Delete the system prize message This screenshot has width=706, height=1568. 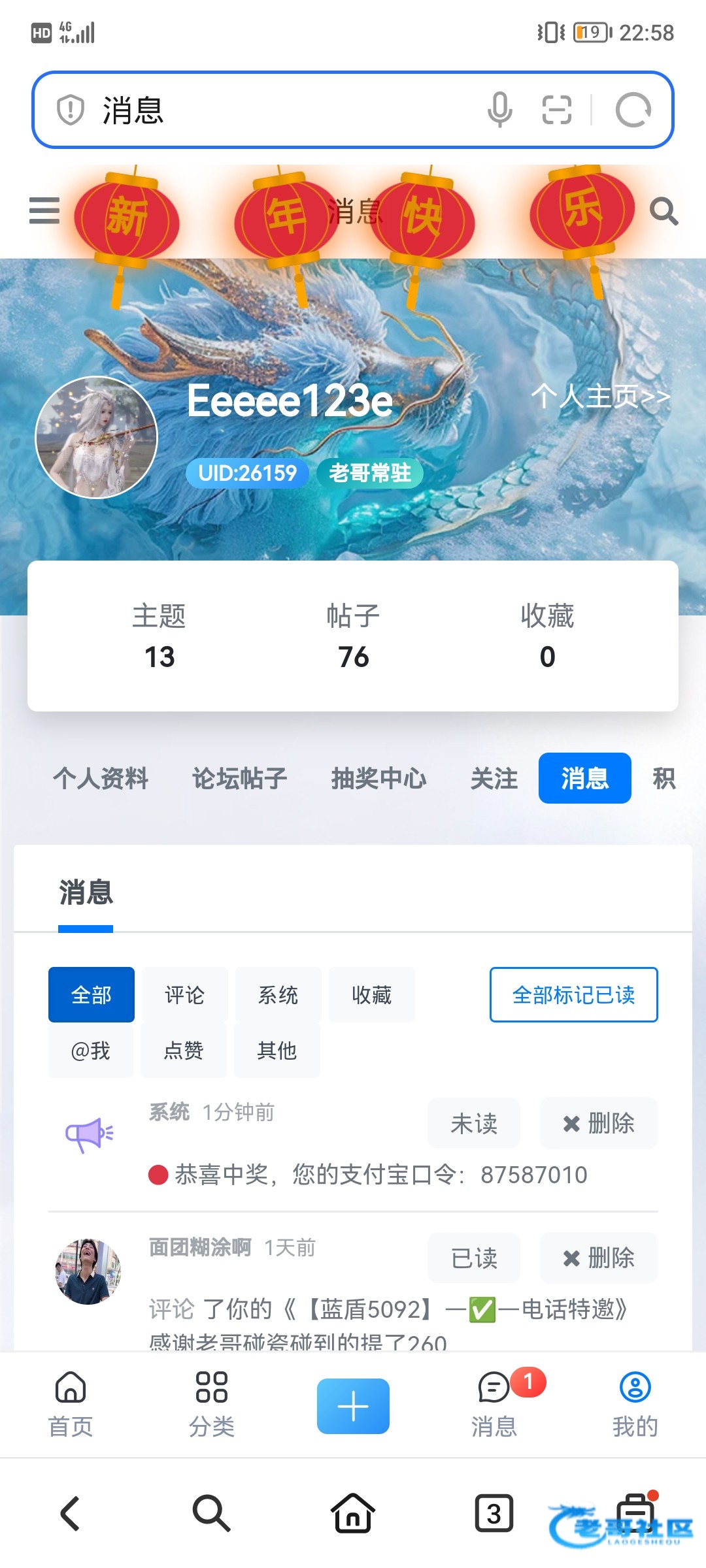coord(598,1123)
